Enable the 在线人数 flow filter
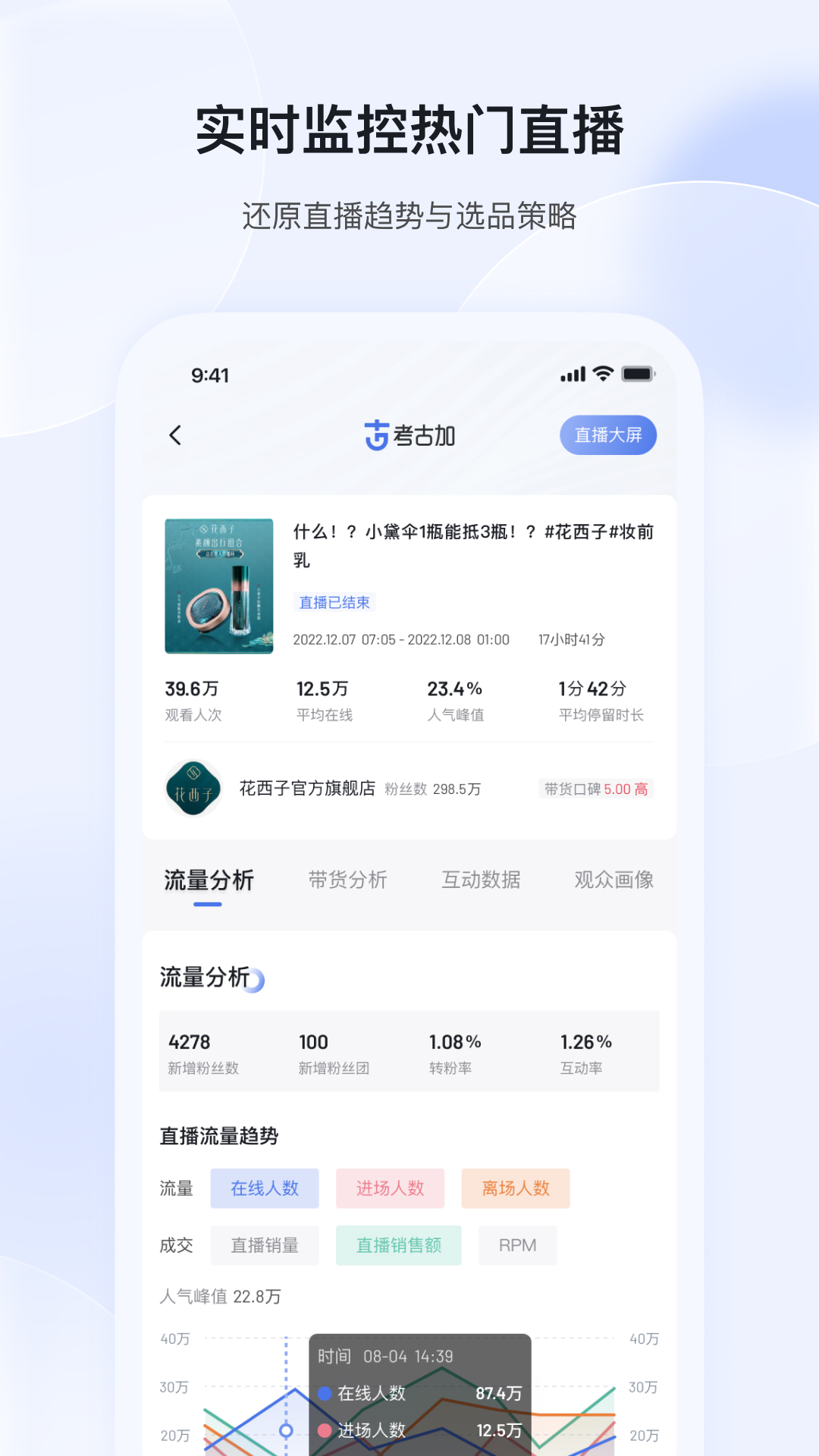The image size is (819, 1456). pyautogui.click(x=265, y=1188)
